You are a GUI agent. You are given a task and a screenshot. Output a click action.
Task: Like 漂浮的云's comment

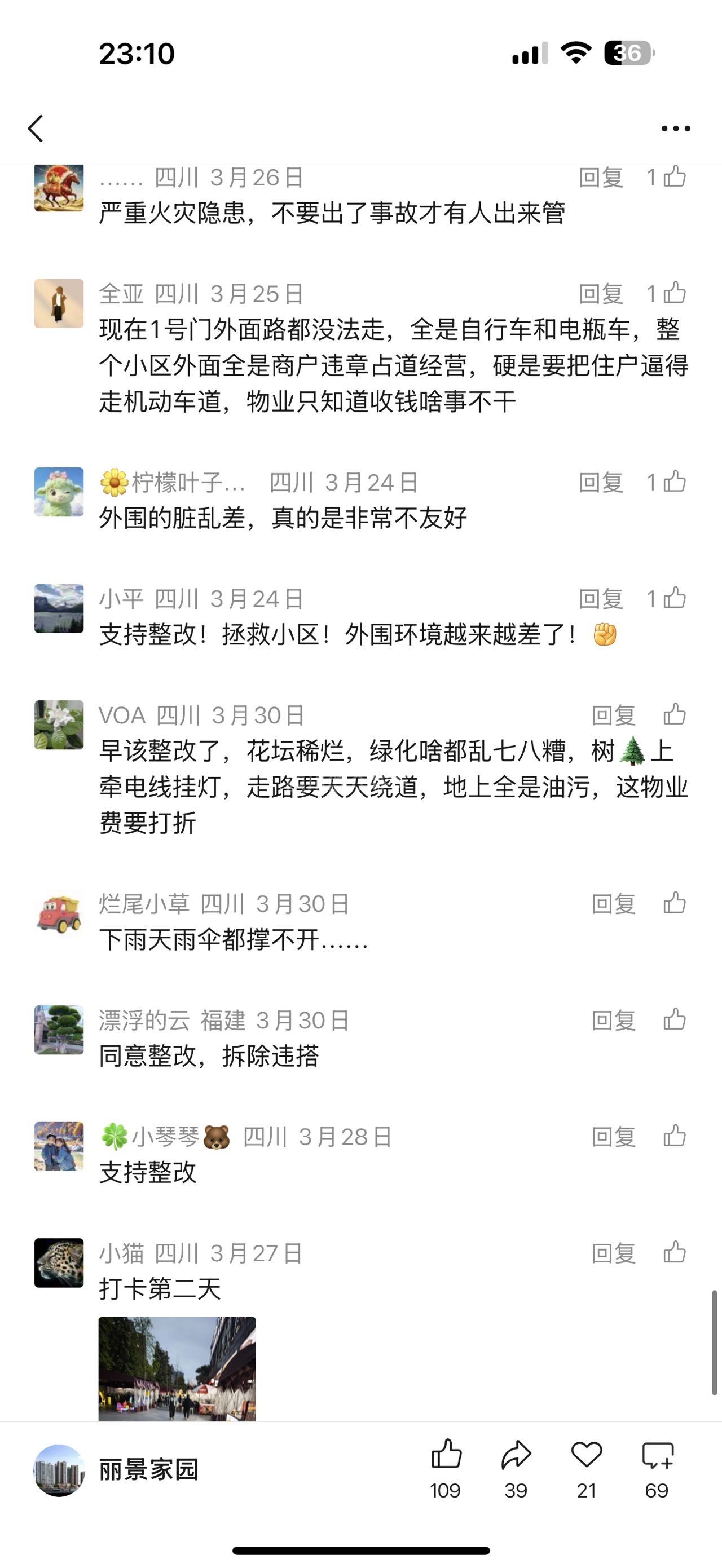674,1019
